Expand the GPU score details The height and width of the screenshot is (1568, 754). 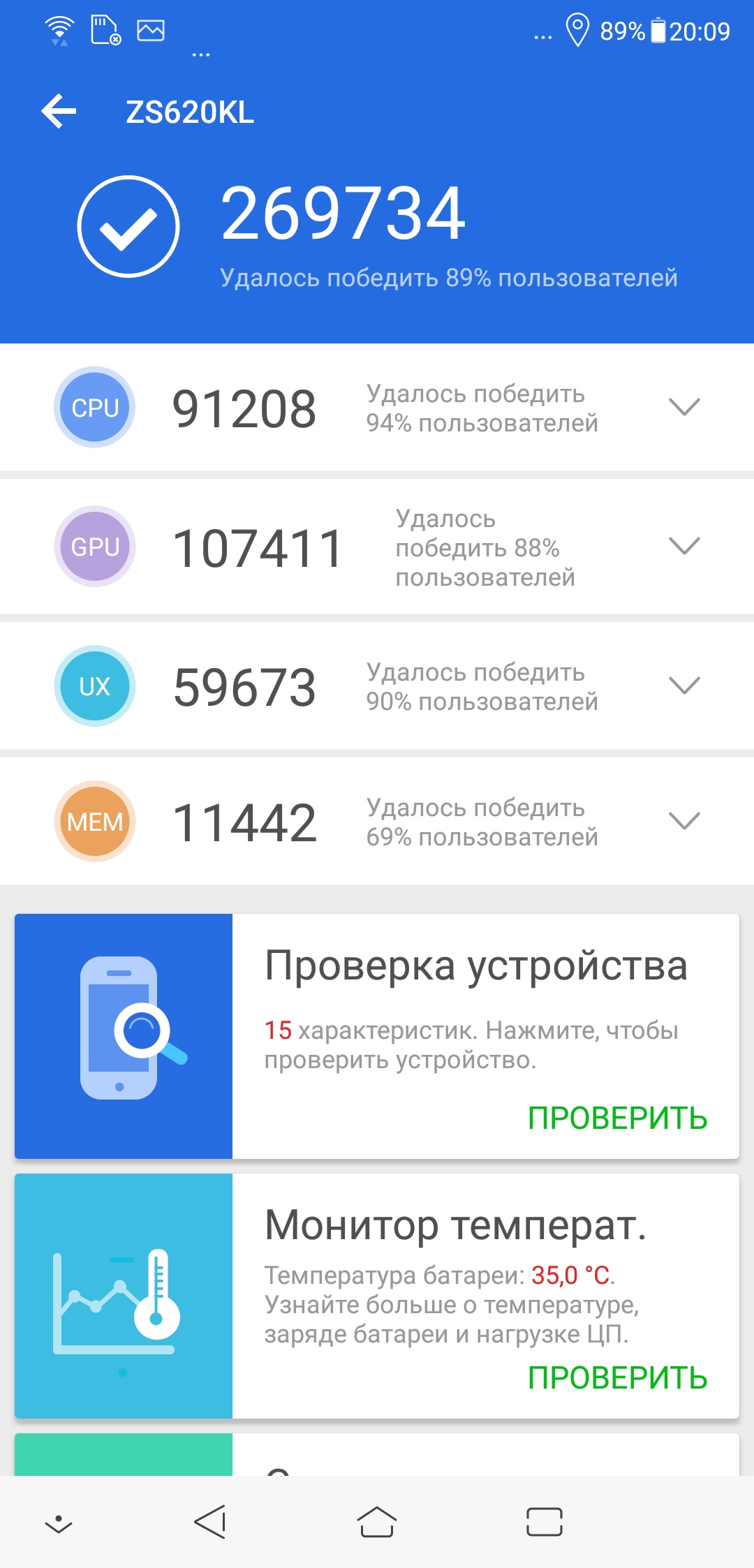(x=683, y=546)
